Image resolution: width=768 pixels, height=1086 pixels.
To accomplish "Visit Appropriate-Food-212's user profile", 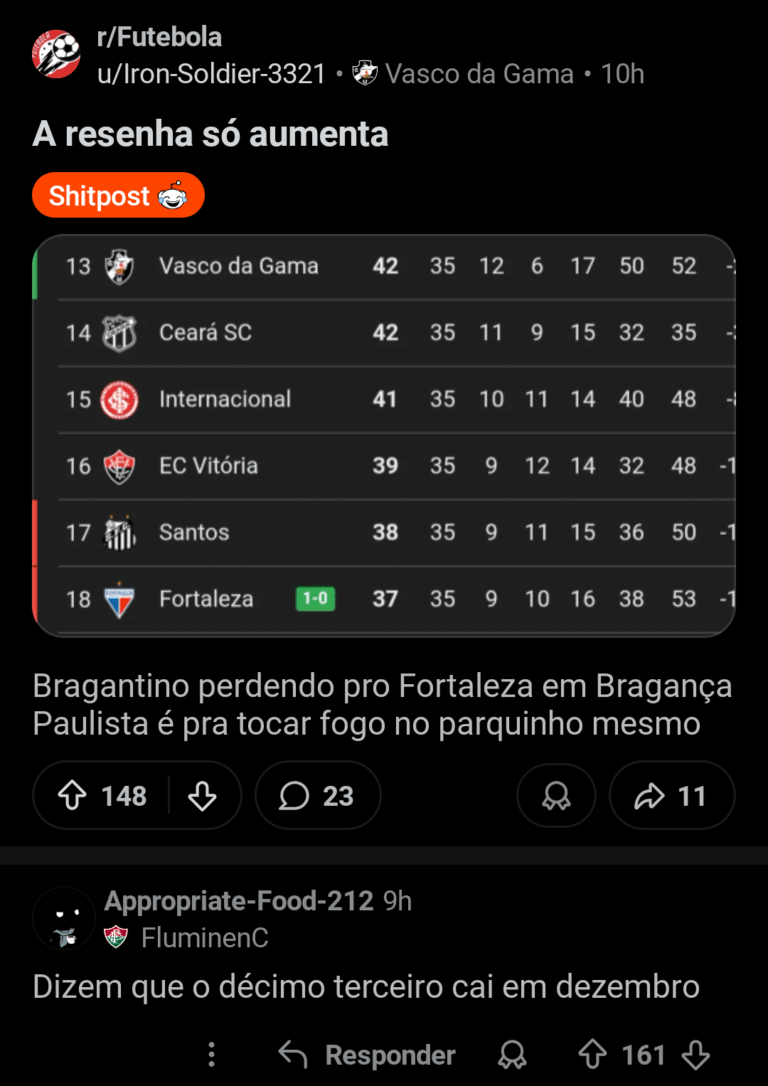I will (239, 902).
